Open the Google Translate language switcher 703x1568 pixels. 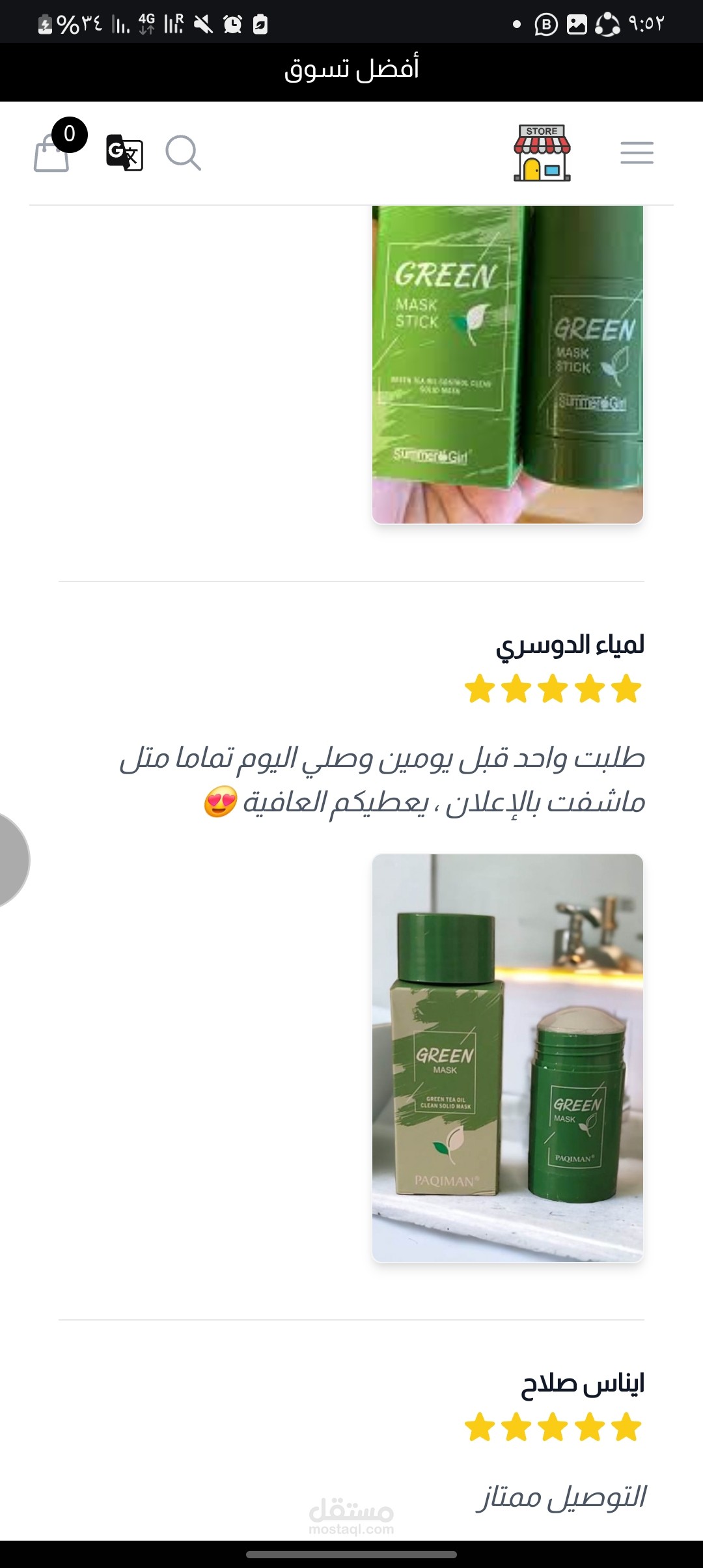point(124,153)
